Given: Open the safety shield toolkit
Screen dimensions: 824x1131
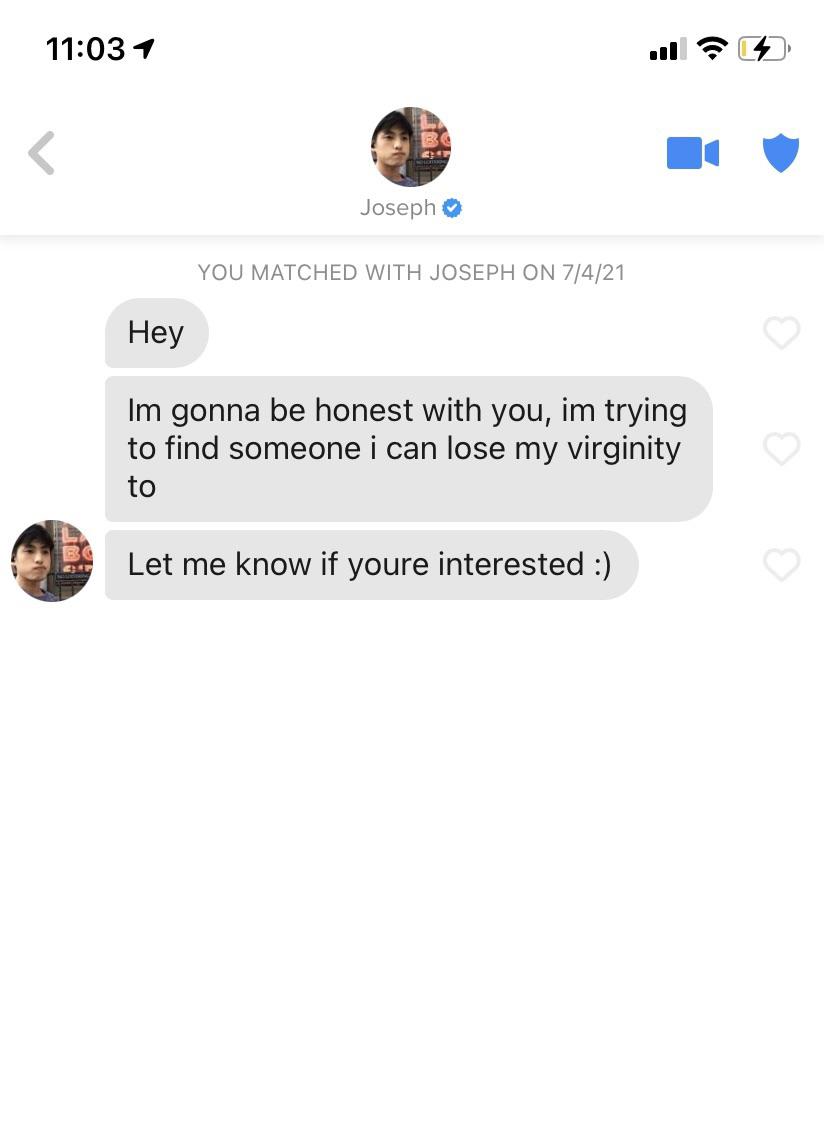Looking at the screenshot, I should tap(781, 153).
